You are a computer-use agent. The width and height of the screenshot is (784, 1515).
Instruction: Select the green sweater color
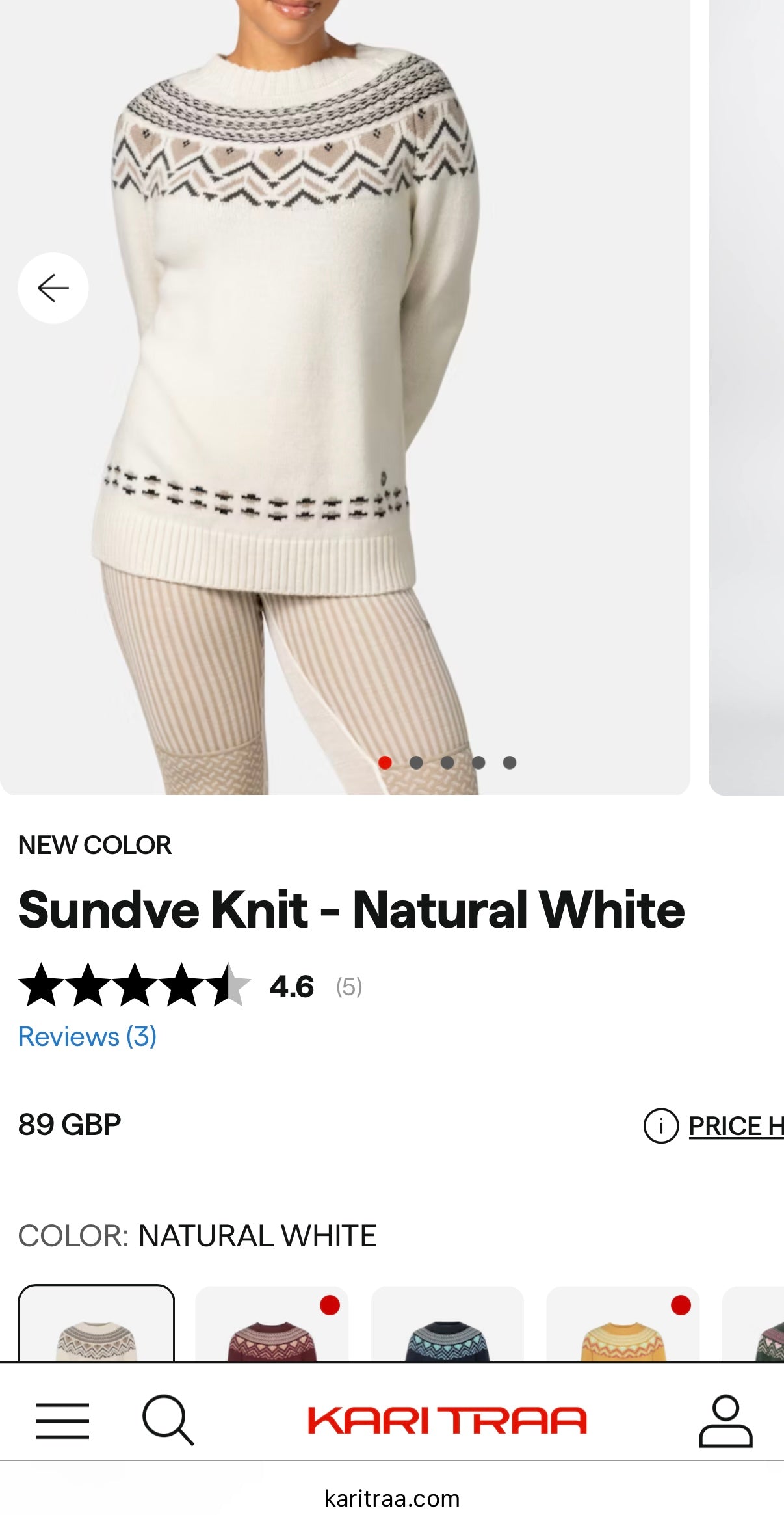(767, 1327)
